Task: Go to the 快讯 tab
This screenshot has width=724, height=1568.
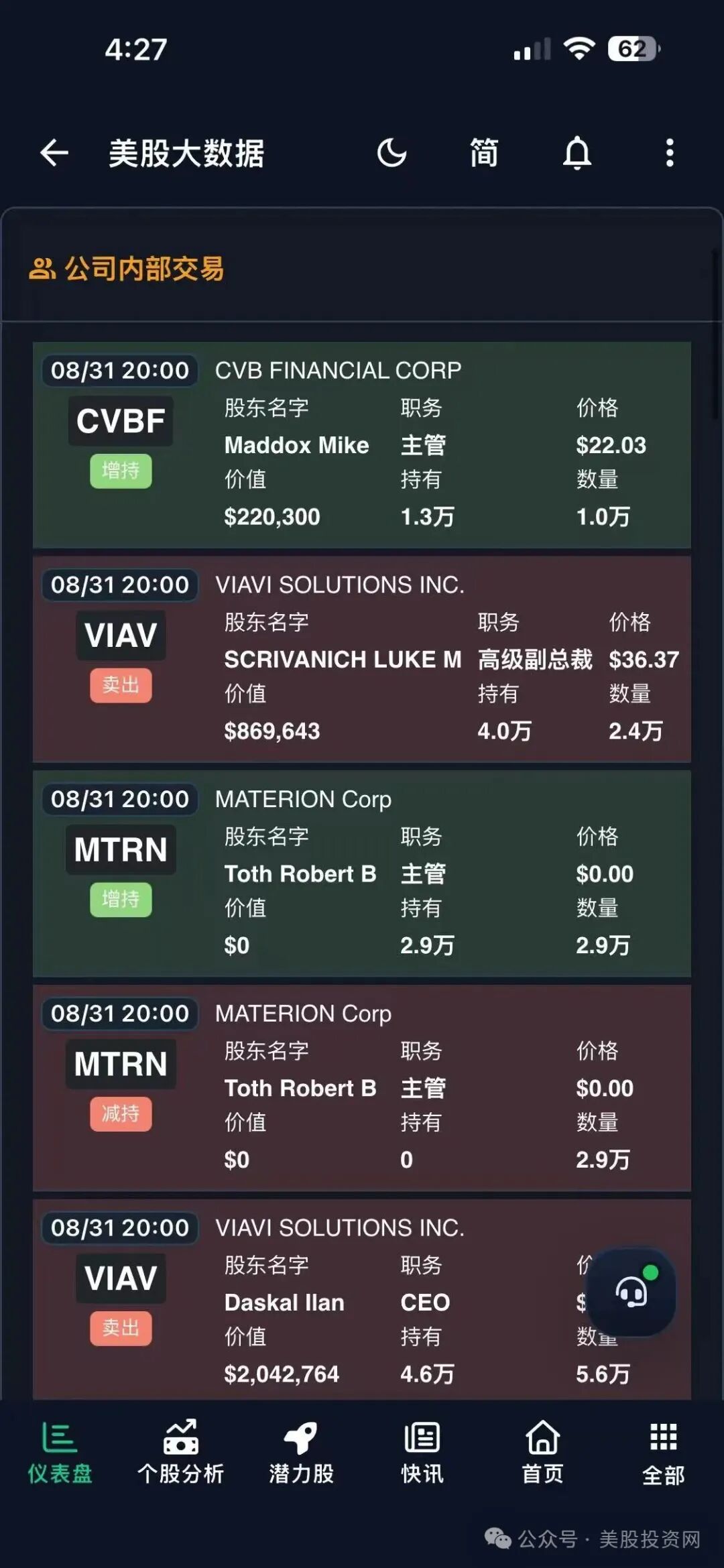Action: pos(422,1453)
